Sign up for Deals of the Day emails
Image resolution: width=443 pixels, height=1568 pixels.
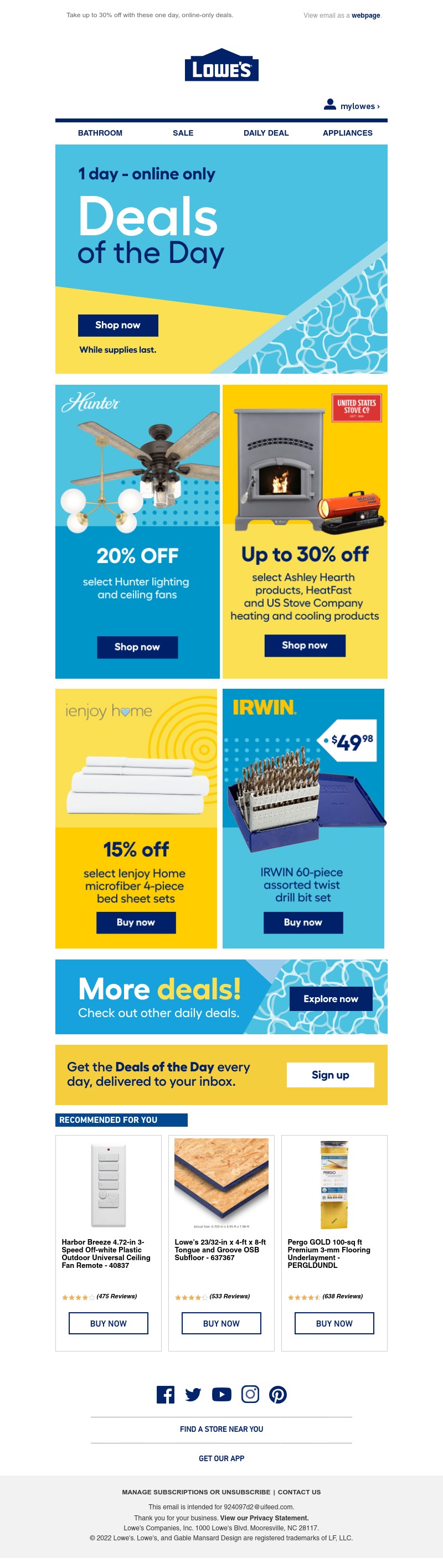[330, 1074]
